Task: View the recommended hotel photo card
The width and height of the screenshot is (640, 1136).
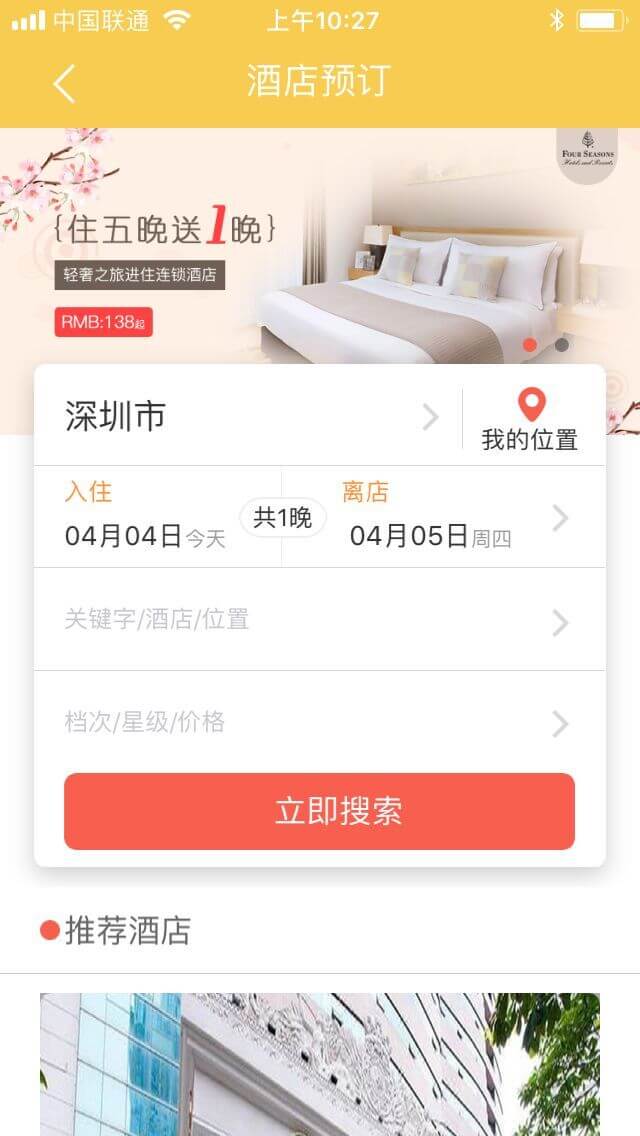Action: [320, 1064]
